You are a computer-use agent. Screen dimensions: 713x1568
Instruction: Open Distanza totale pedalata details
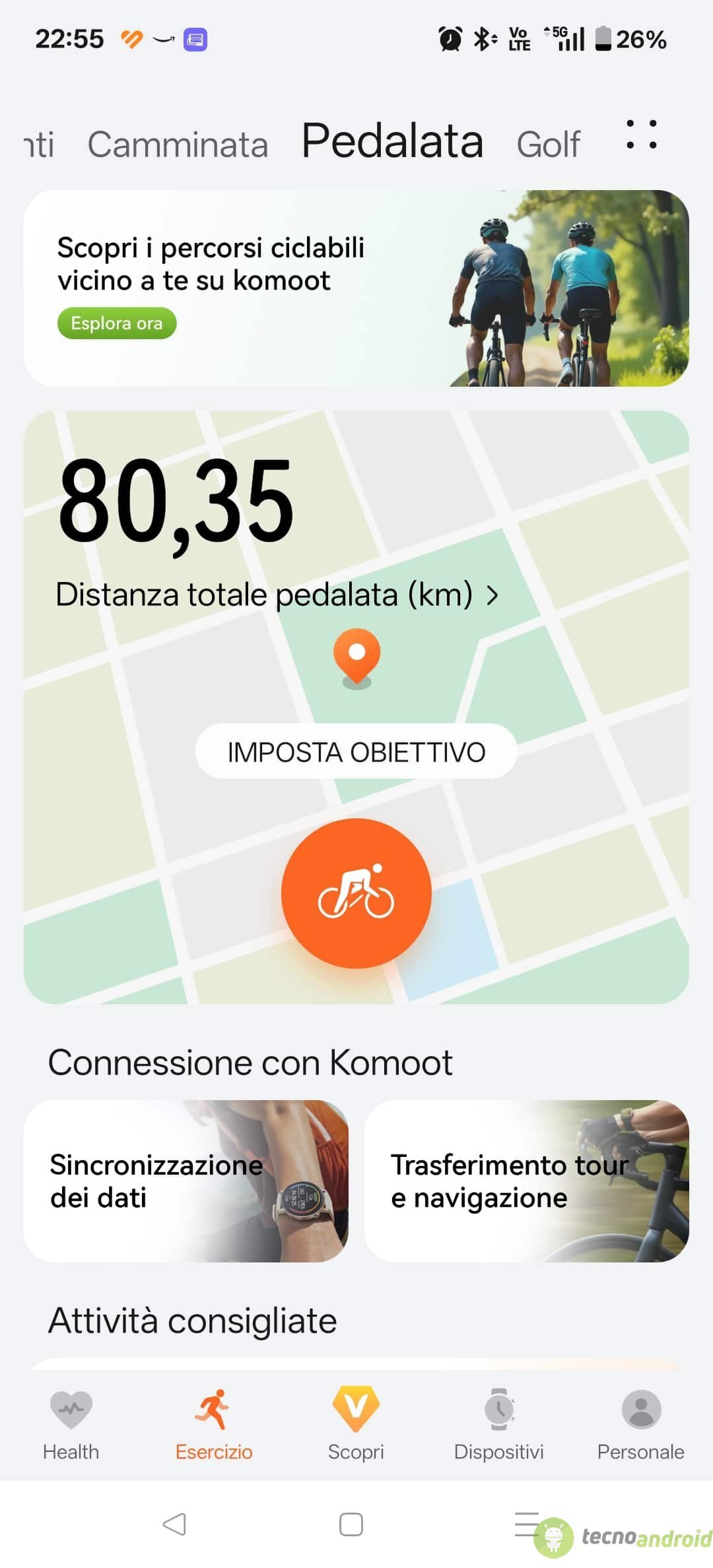coord(277,595)
